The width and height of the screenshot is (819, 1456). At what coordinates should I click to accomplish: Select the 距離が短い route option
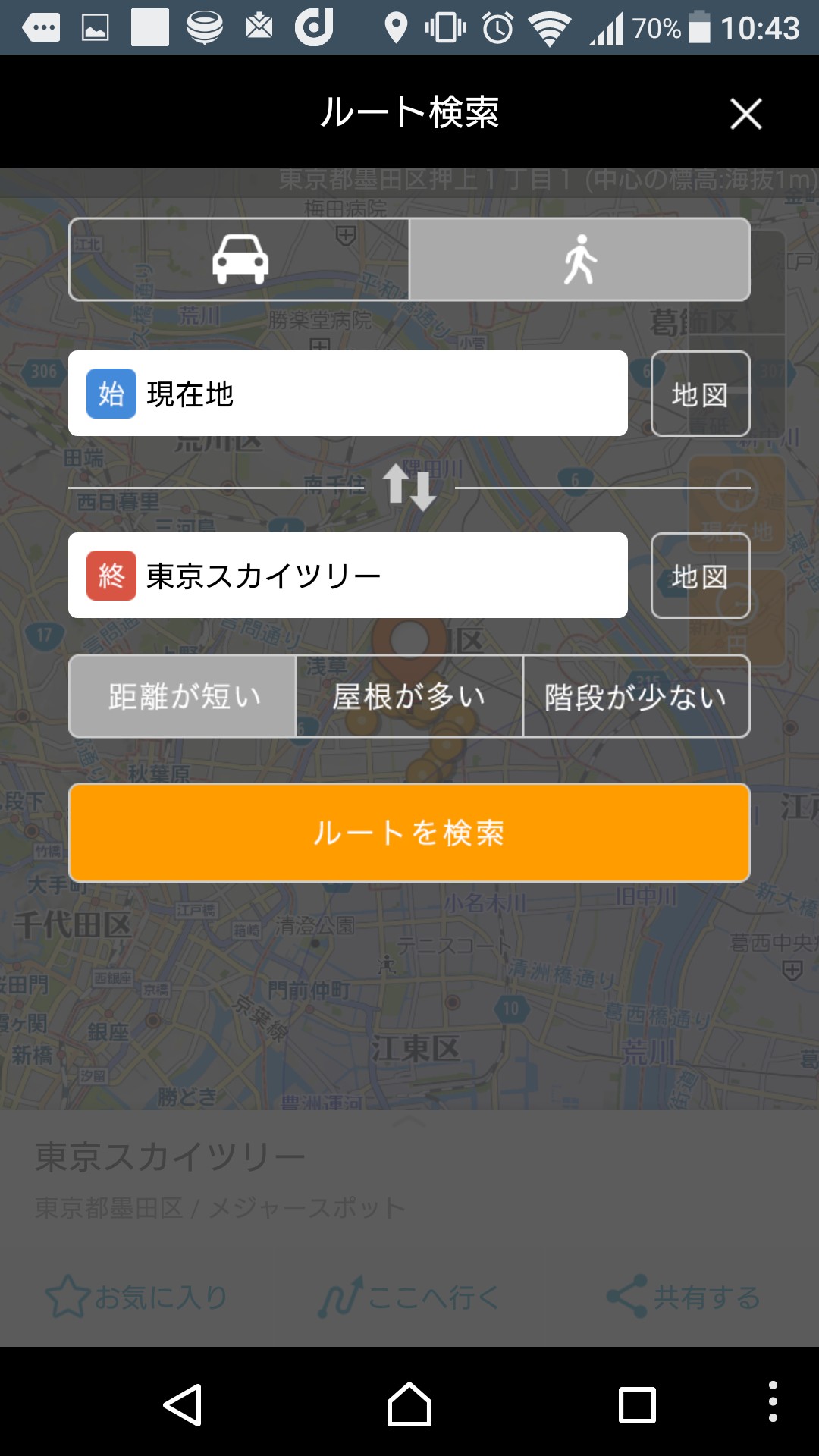[x=183, y=696]
